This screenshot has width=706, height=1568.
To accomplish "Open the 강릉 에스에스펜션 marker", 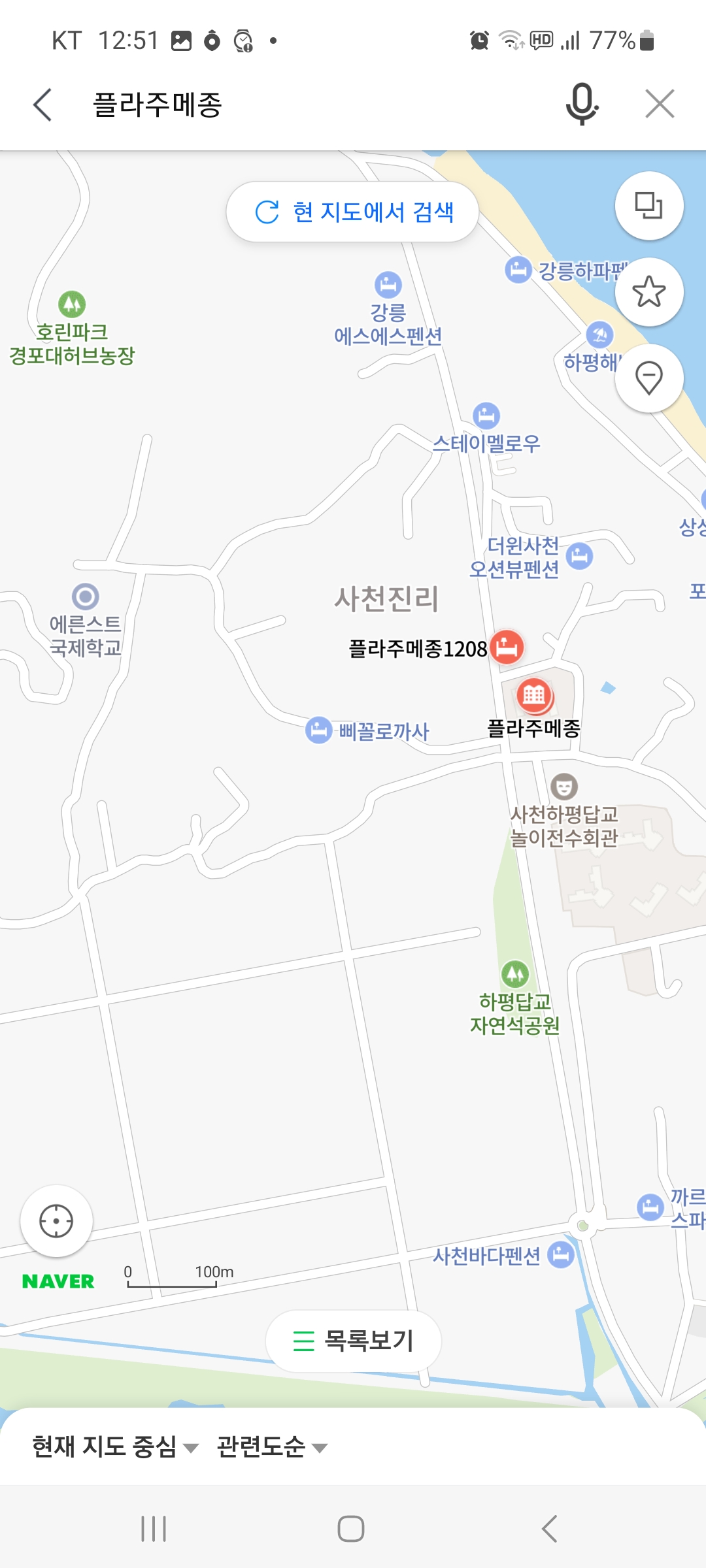I will click(388, 285).
